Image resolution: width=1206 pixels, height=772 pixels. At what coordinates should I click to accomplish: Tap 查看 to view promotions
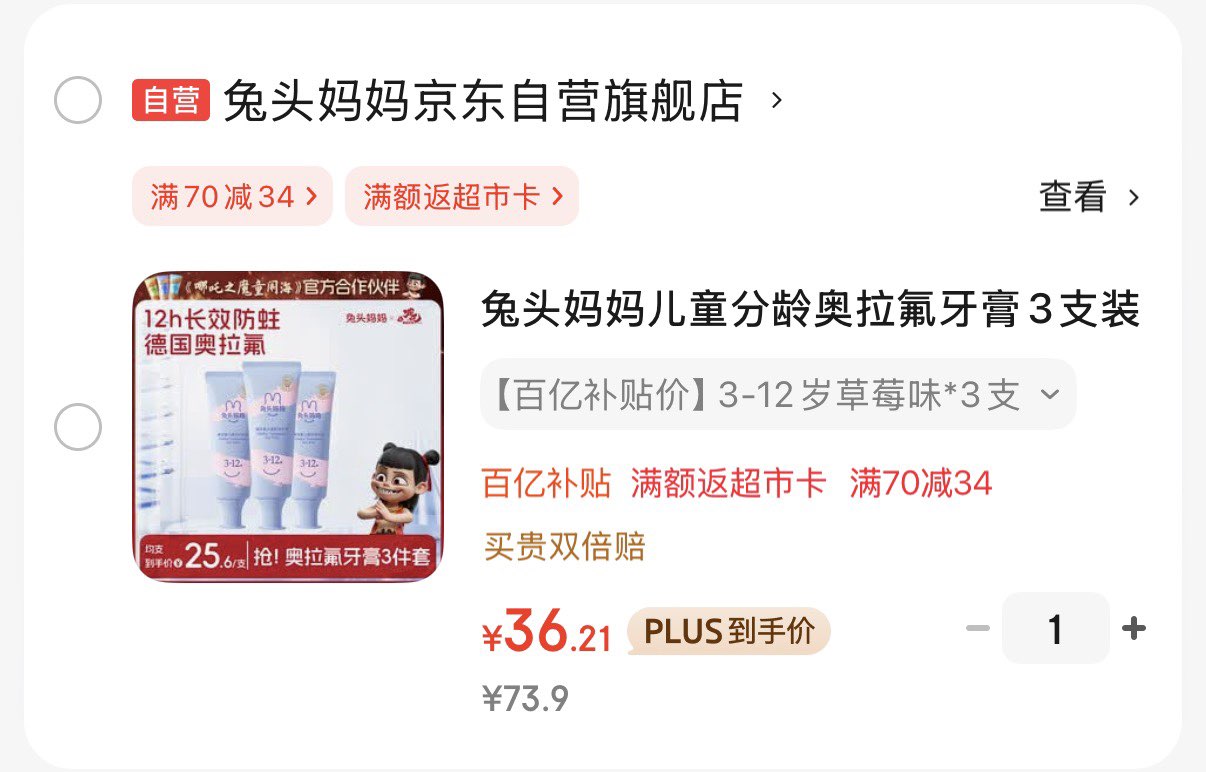point(1089,197)
